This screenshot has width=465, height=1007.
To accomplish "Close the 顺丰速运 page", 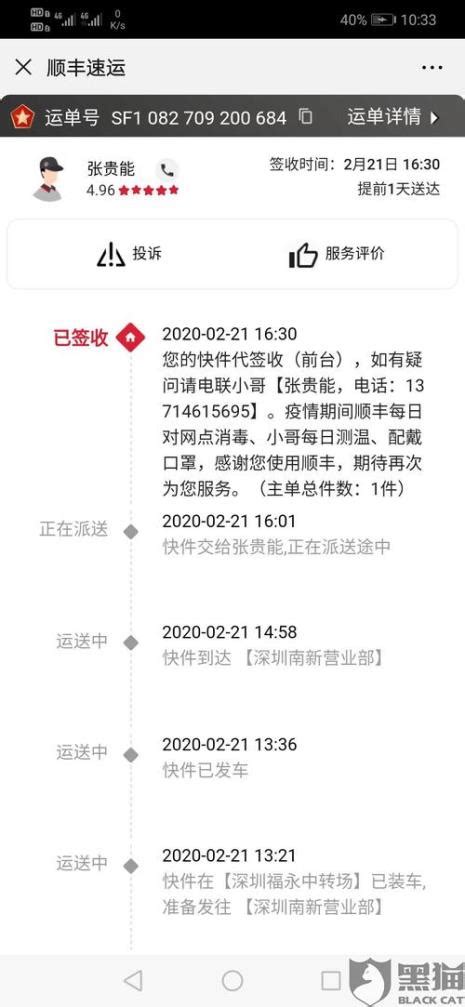I will (23, 67).
